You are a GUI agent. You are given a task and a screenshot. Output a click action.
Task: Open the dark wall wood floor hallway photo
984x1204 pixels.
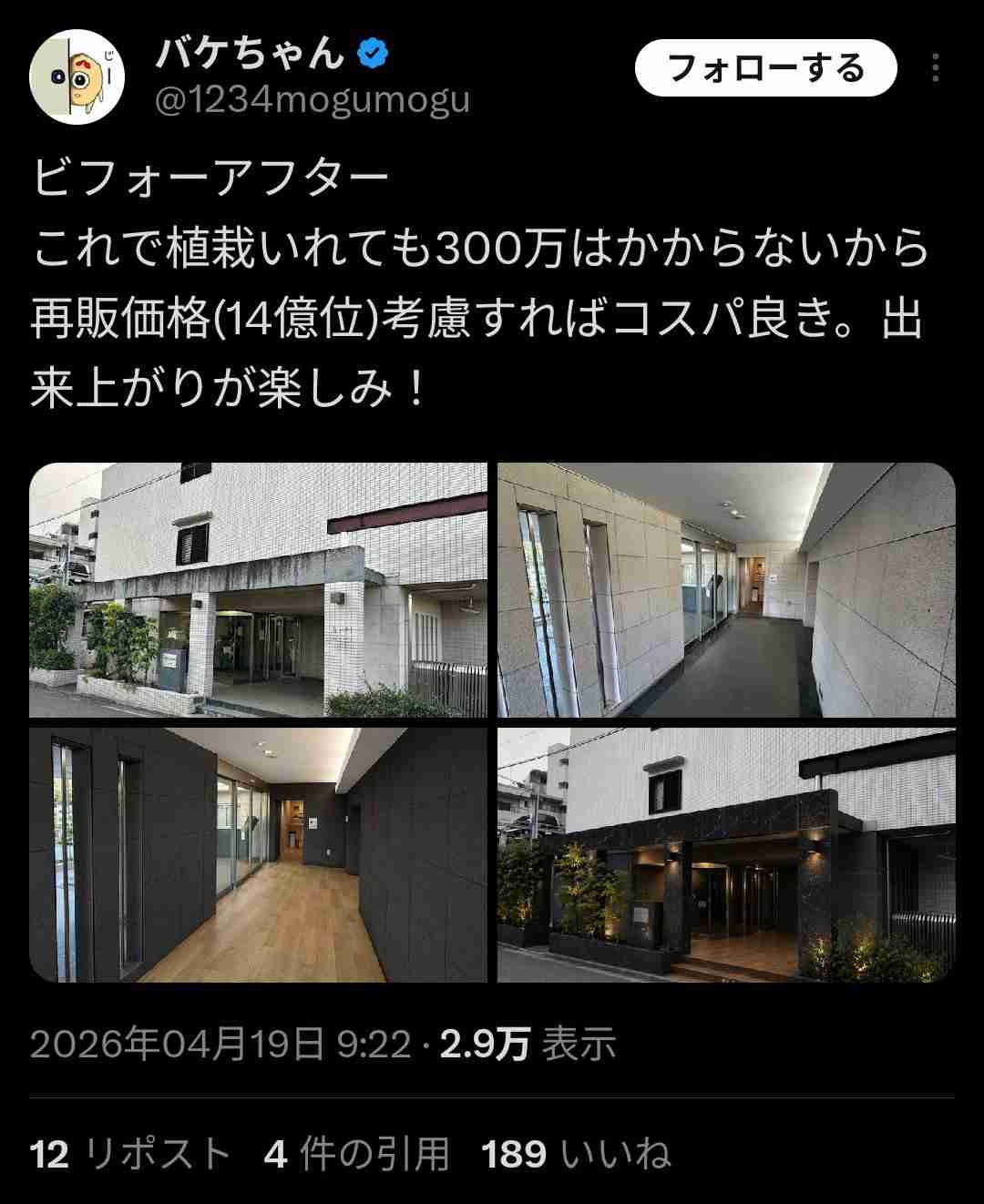(259, 854)
